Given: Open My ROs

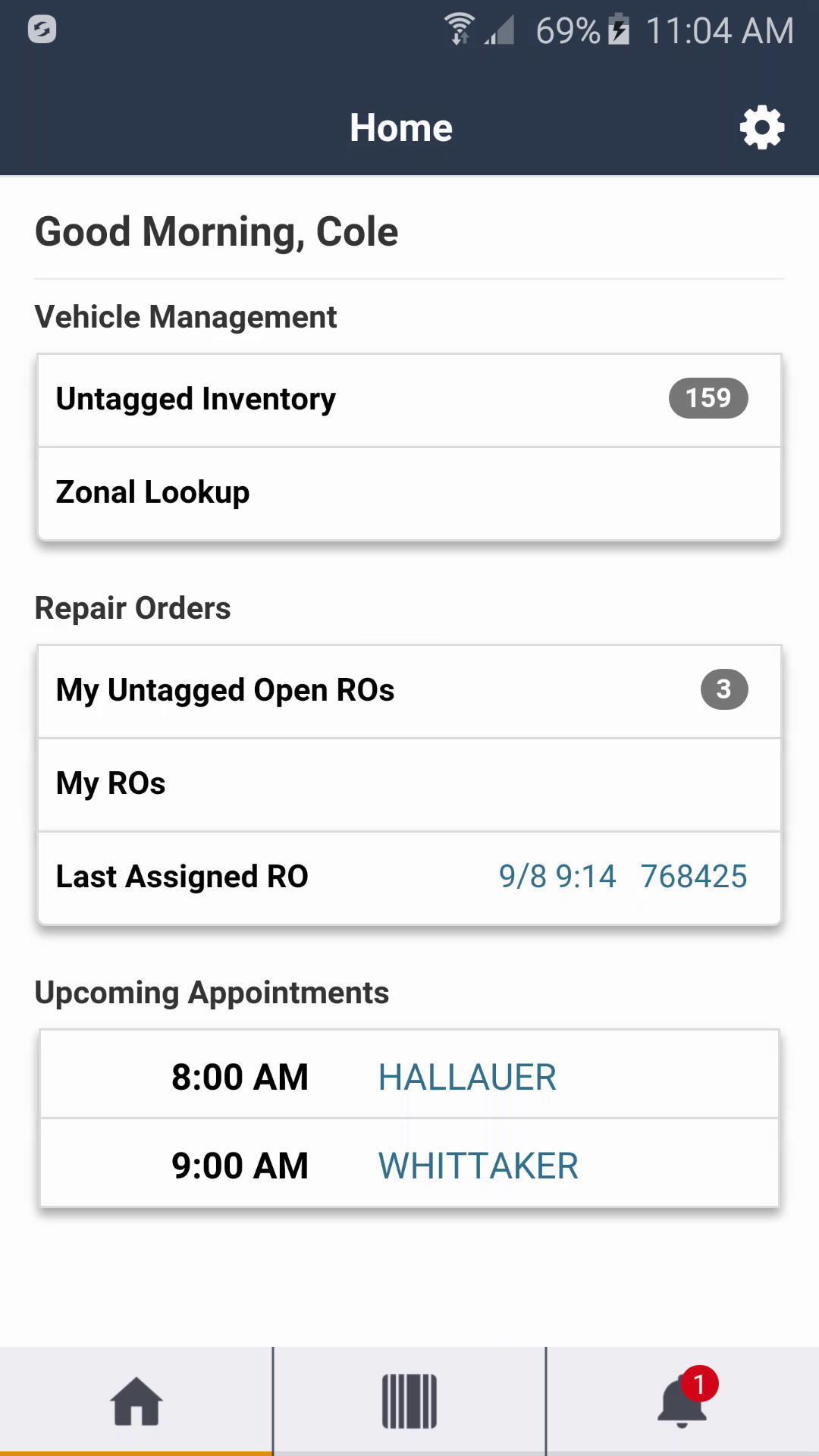Looking at the screenshot, I should [409, 784].
